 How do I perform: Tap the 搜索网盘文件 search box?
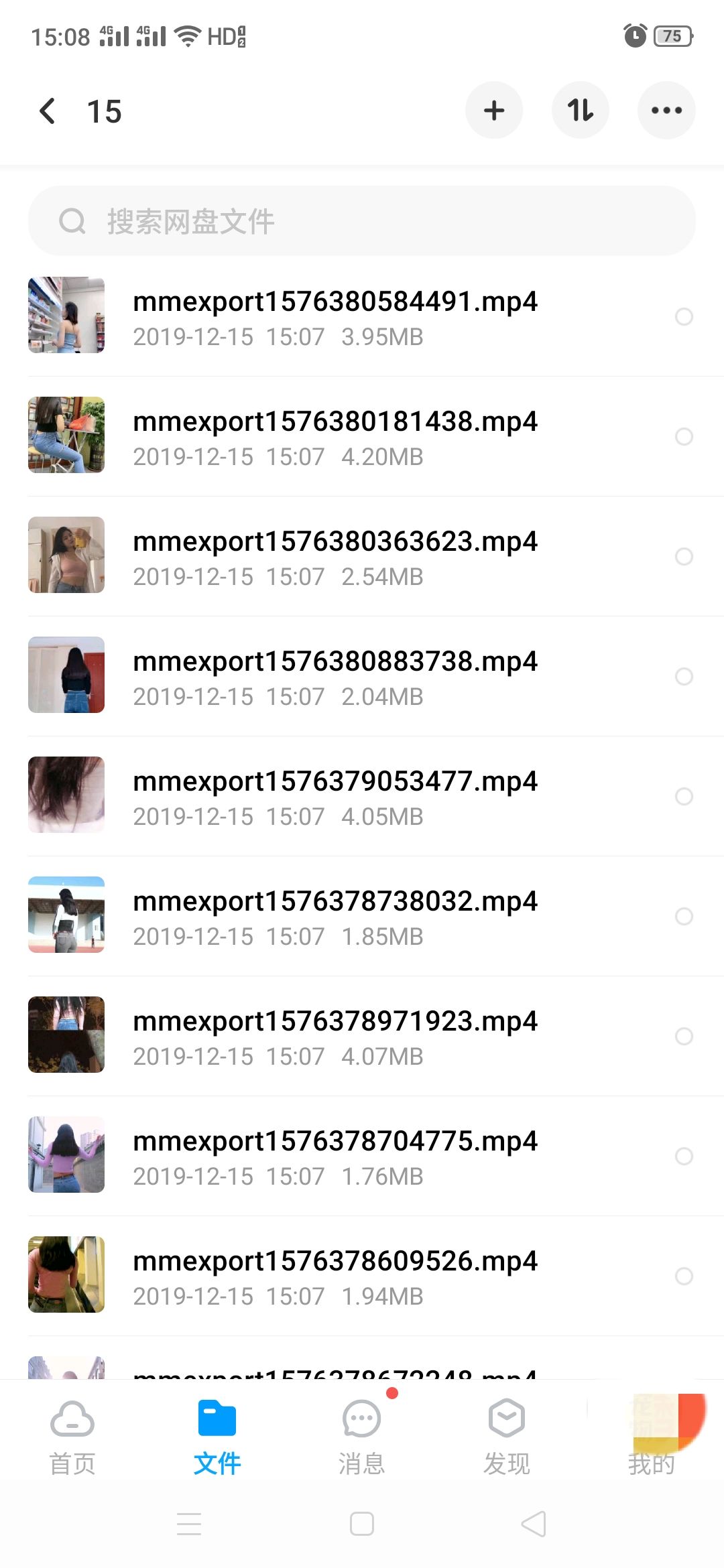(x=362, y=221)
